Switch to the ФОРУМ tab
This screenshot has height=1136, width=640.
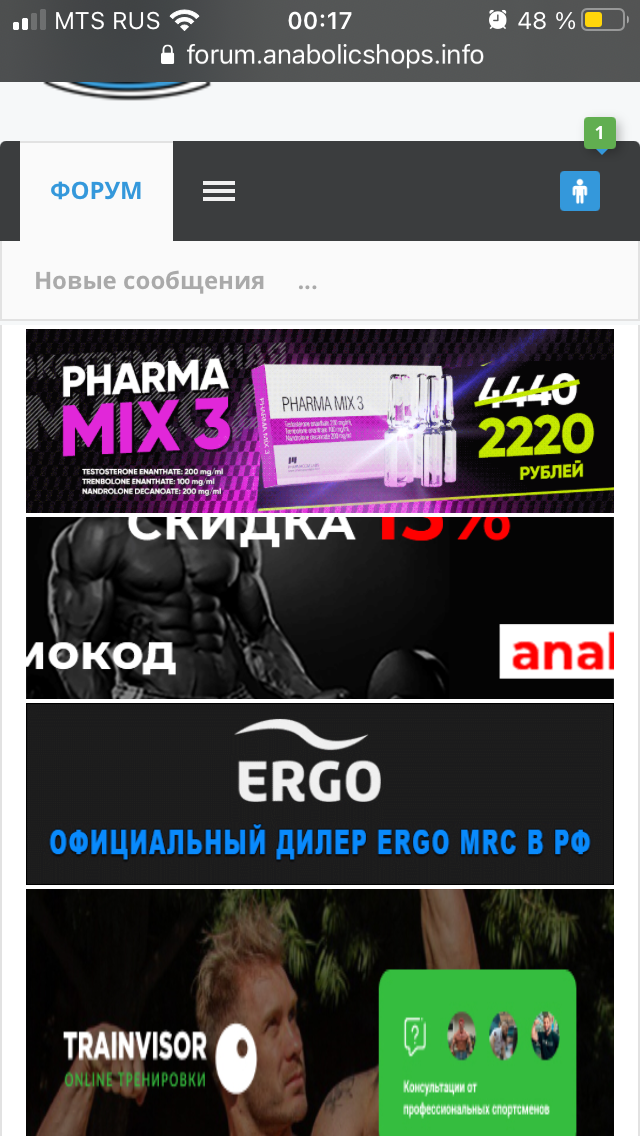click(x=96, y=191)
